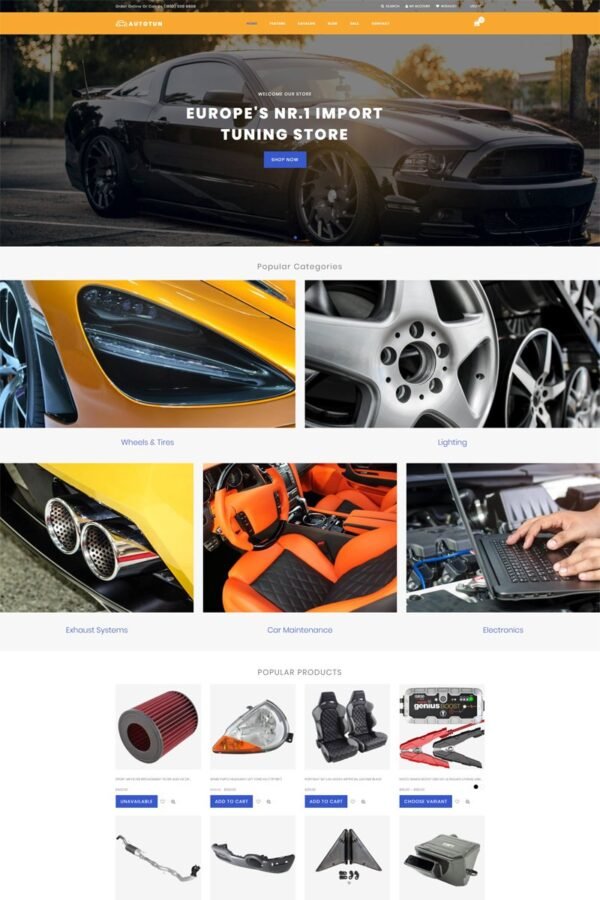
Task: Open the red air filter product
Action: pyautogui.click(x=158, y=727)
